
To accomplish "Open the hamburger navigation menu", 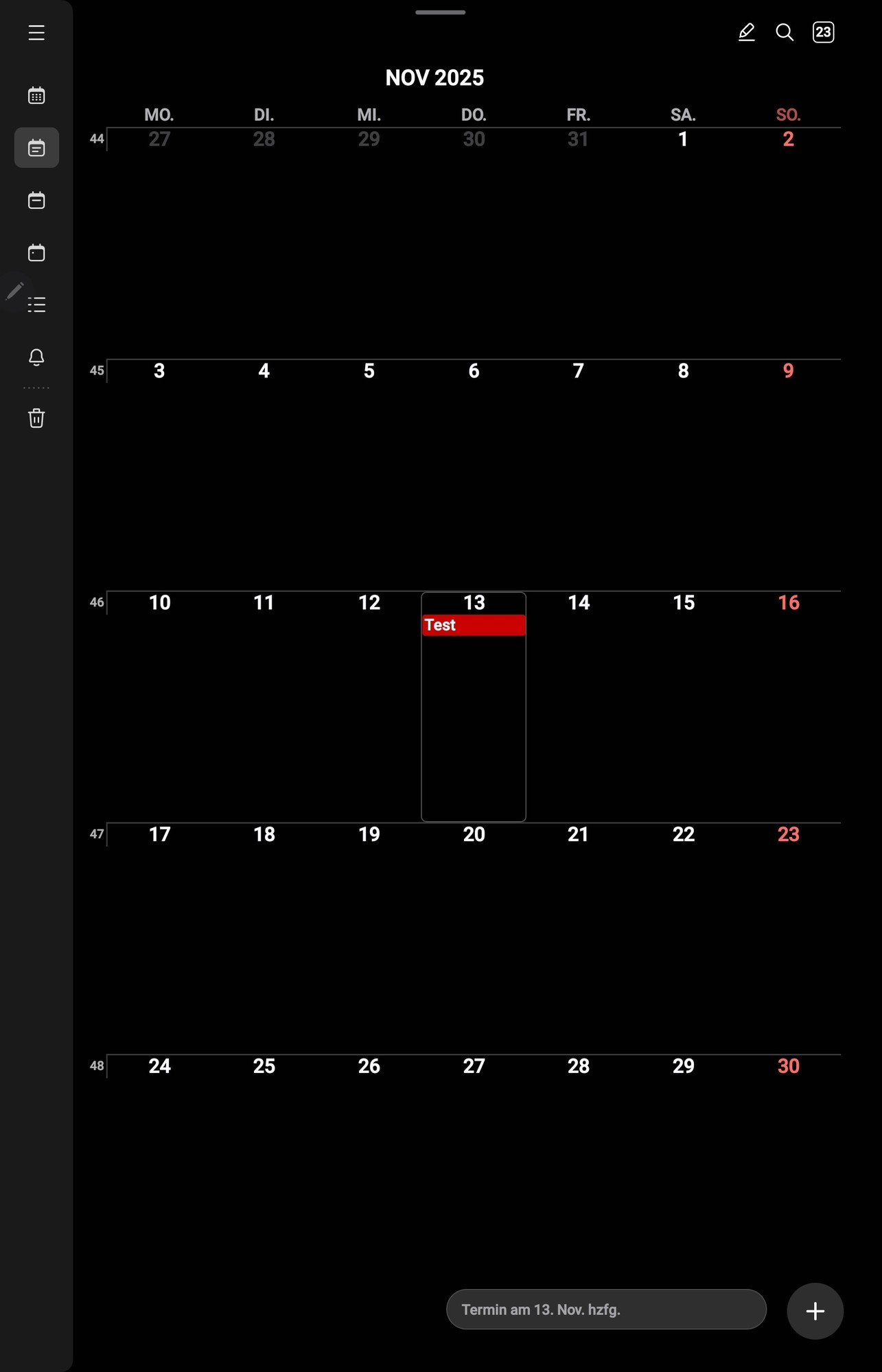I will tap(36, 32).
